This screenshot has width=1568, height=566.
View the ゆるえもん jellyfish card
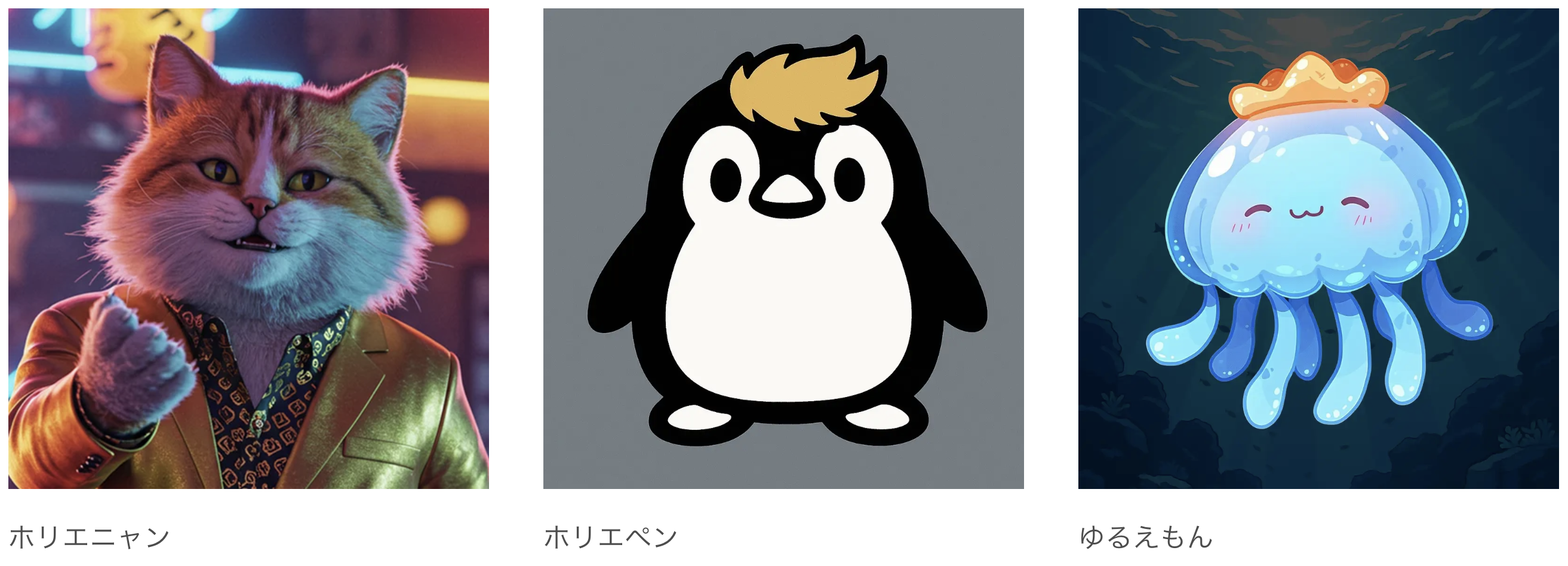pyautogui.click(x=1318, y=248)
